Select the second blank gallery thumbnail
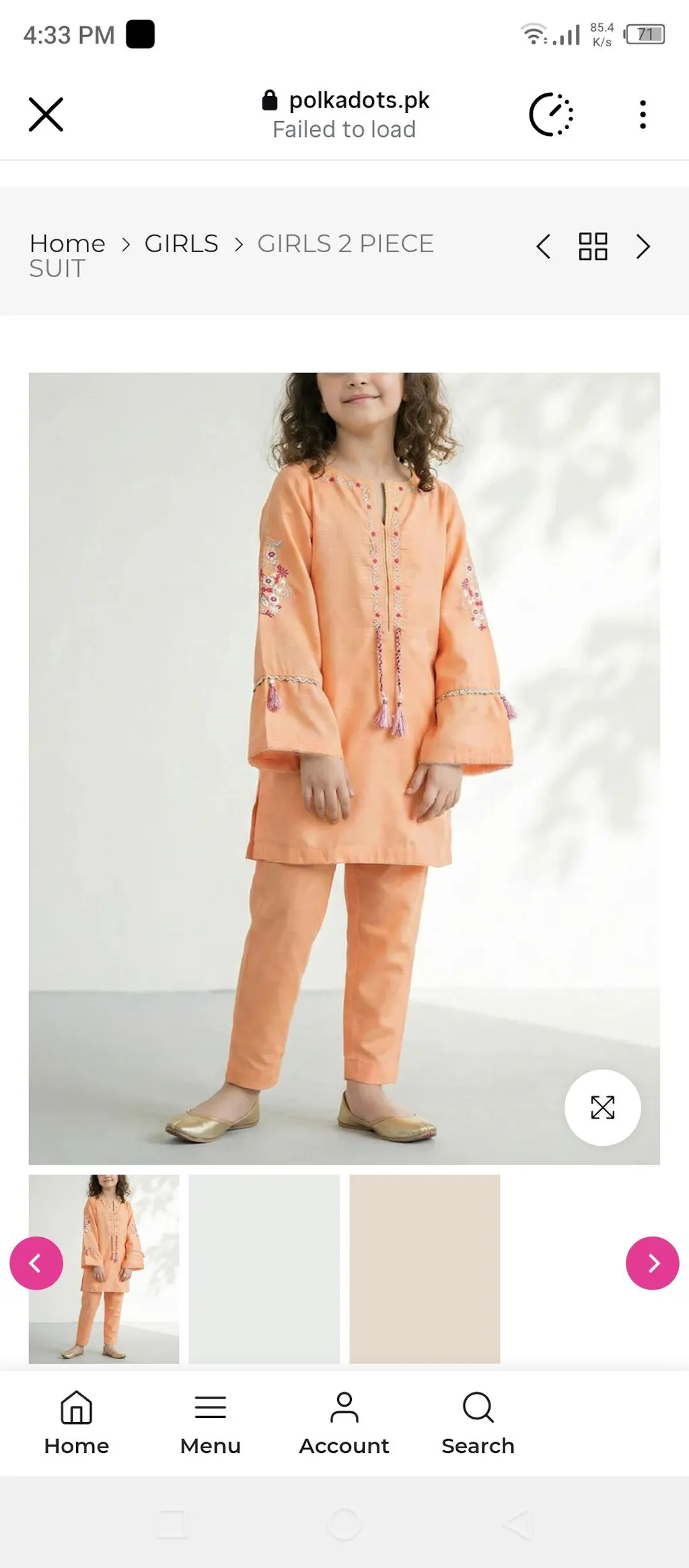Viewport: 689px width, 1568px height. tap(264, 1269)
